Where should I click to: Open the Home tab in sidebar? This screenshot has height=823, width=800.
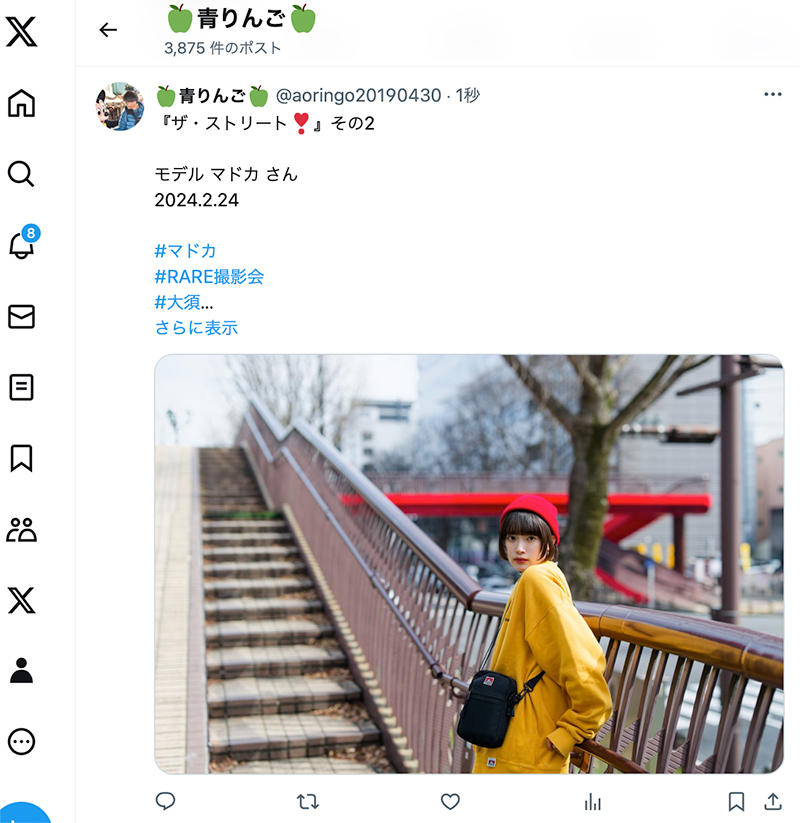(21, 103)
